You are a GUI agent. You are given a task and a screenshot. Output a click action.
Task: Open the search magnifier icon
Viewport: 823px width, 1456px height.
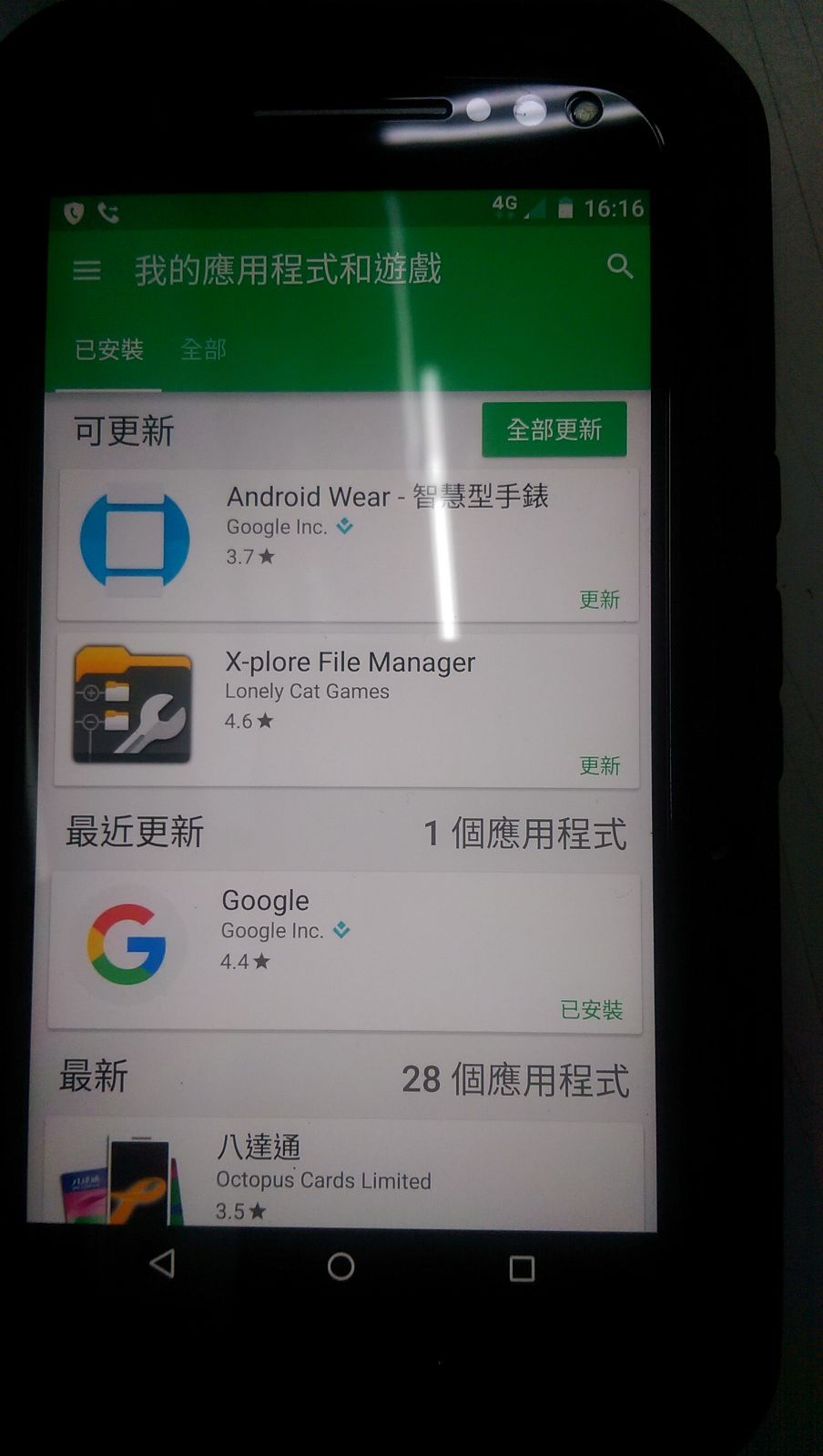point(620,267)
